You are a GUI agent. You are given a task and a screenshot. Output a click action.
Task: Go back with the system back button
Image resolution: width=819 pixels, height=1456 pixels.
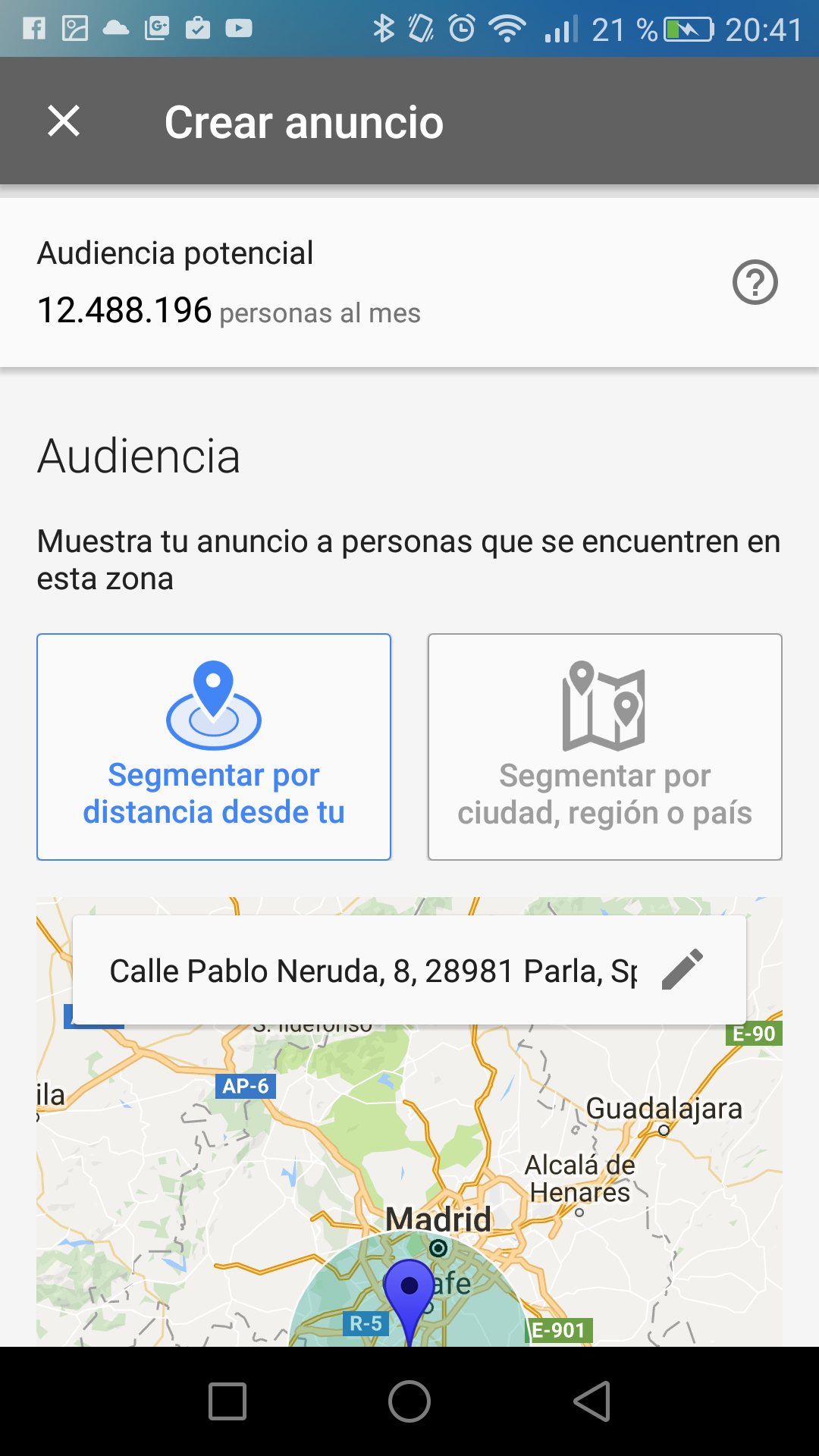point(591,1401)
